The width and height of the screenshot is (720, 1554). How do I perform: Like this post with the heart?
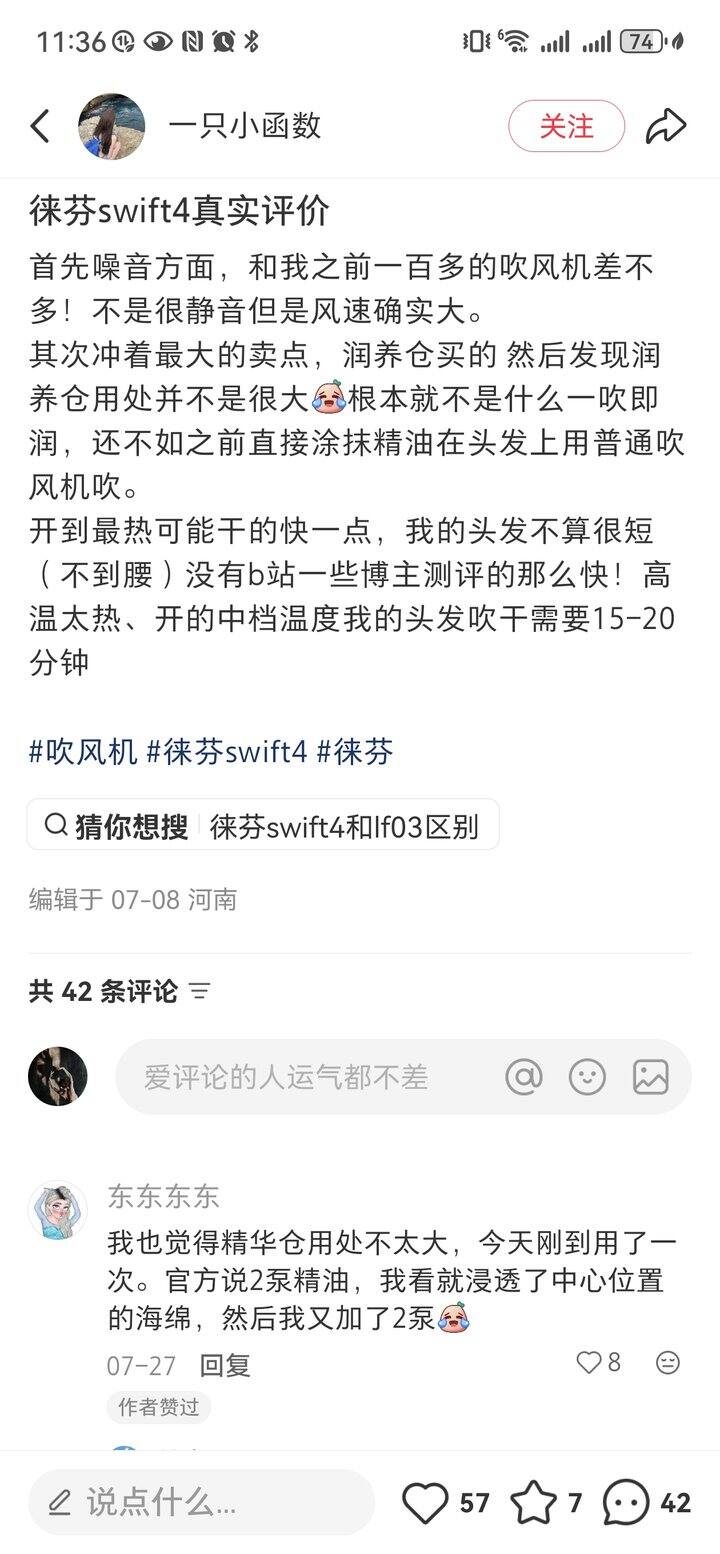click(425, 1502)
